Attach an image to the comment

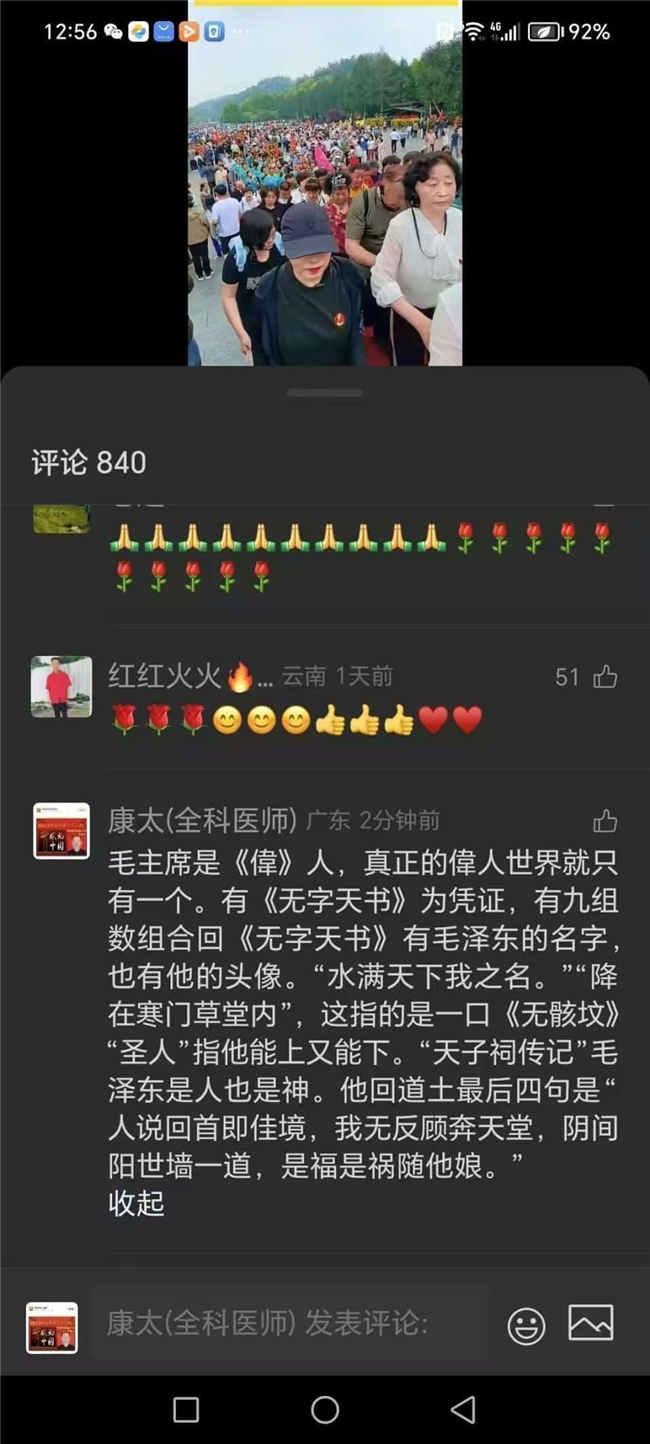590,1323
